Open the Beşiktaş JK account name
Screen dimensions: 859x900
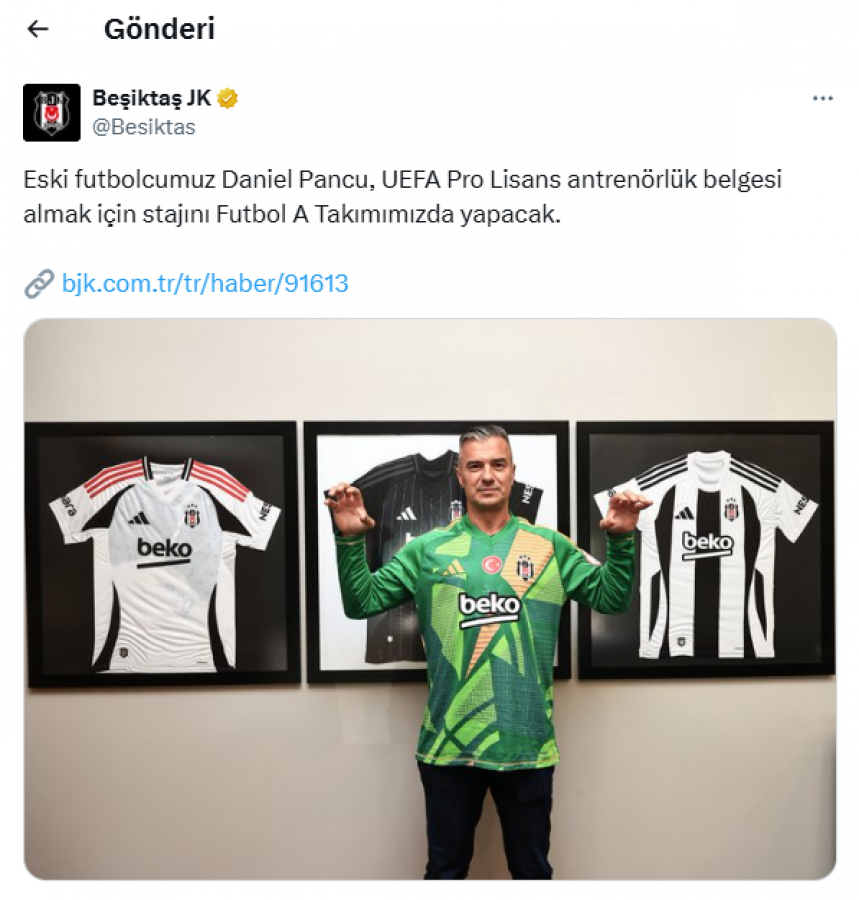(x=152, y=98)
